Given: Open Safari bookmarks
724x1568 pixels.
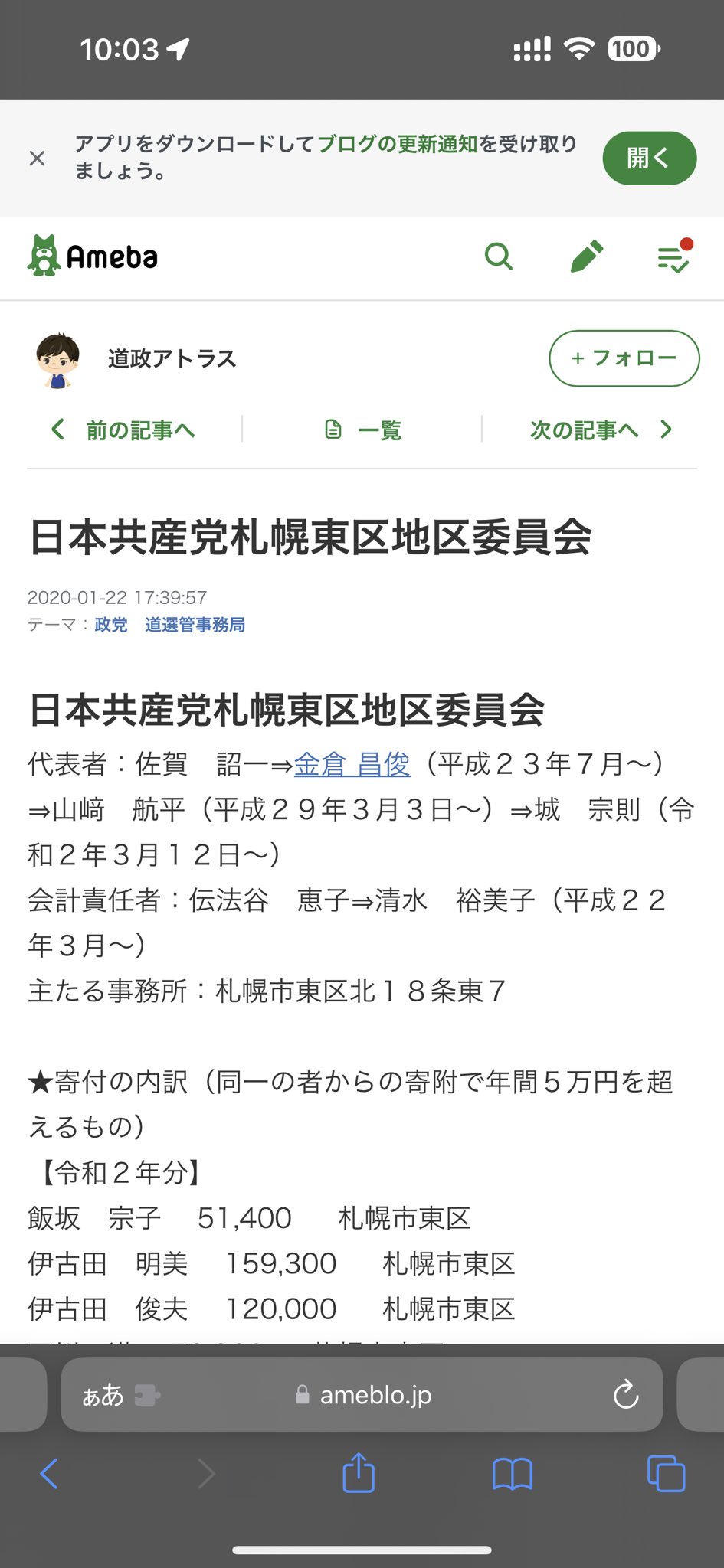Looking at the screenshot, I should tap(513, 1473).
